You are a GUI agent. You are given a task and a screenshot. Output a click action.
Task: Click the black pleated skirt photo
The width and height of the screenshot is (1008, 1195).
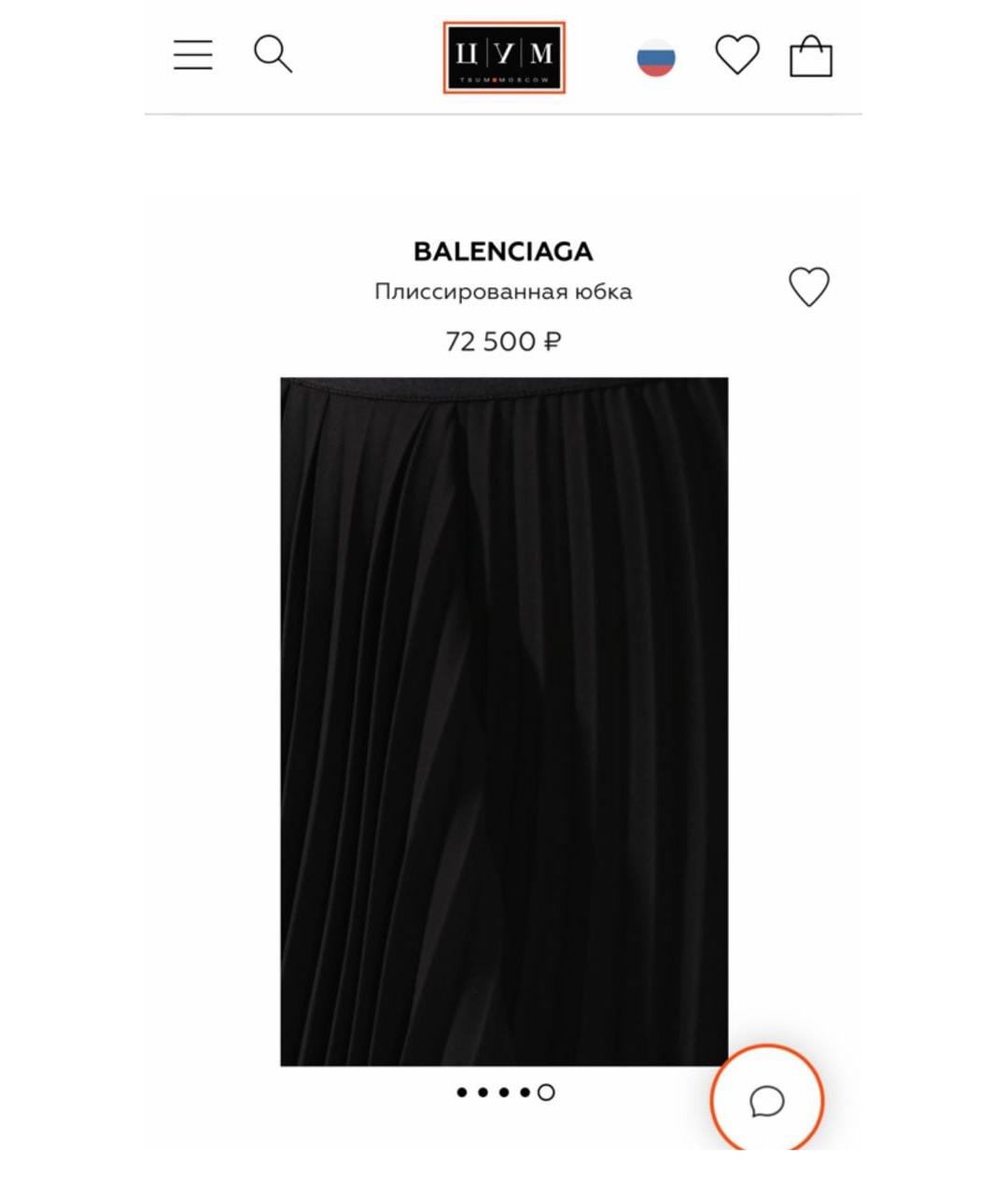click(x=504, y=719)
